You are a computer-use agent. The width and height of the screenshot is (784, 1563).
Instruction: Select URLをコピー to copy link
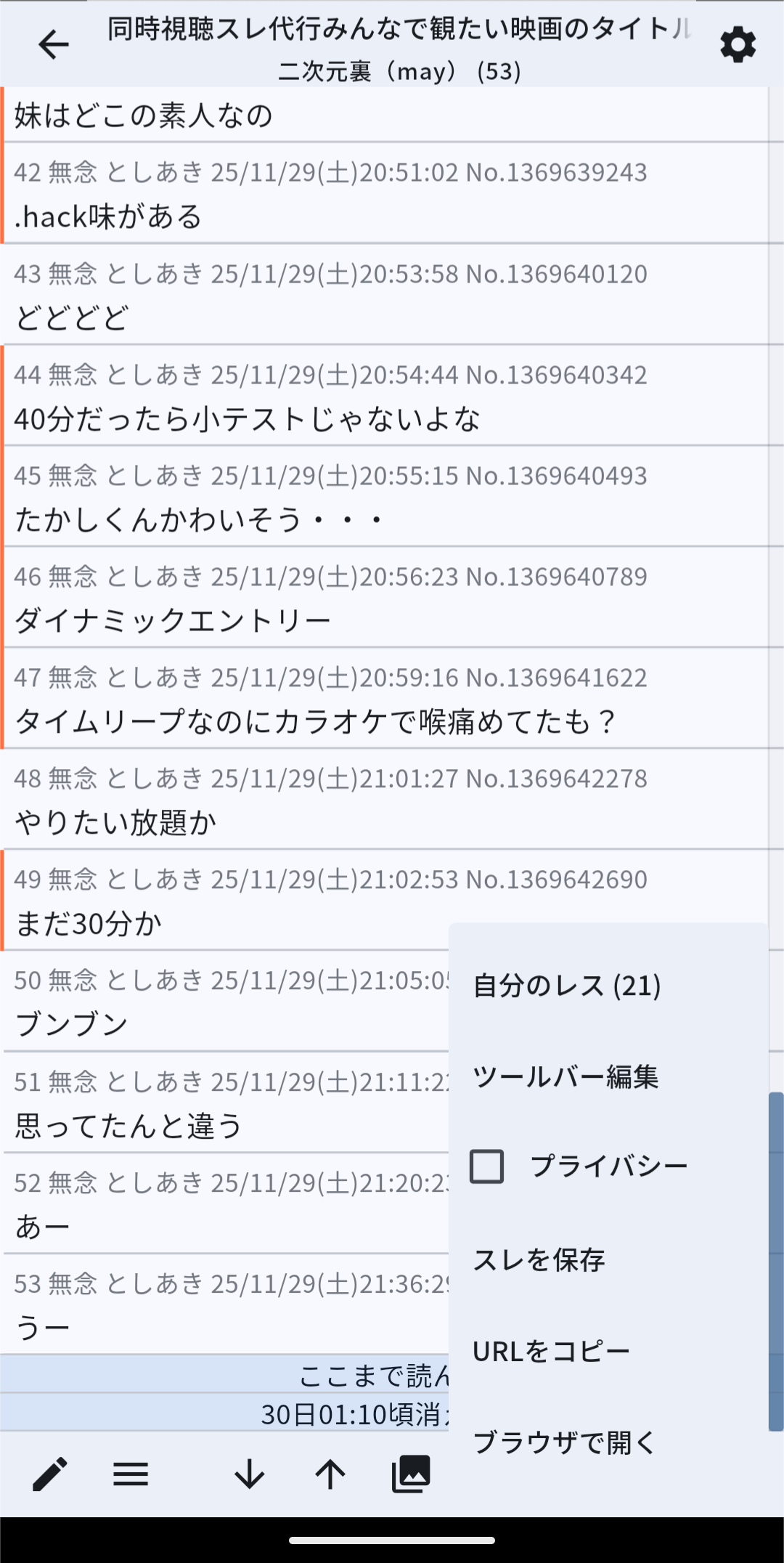click(x=551, y=1351)
